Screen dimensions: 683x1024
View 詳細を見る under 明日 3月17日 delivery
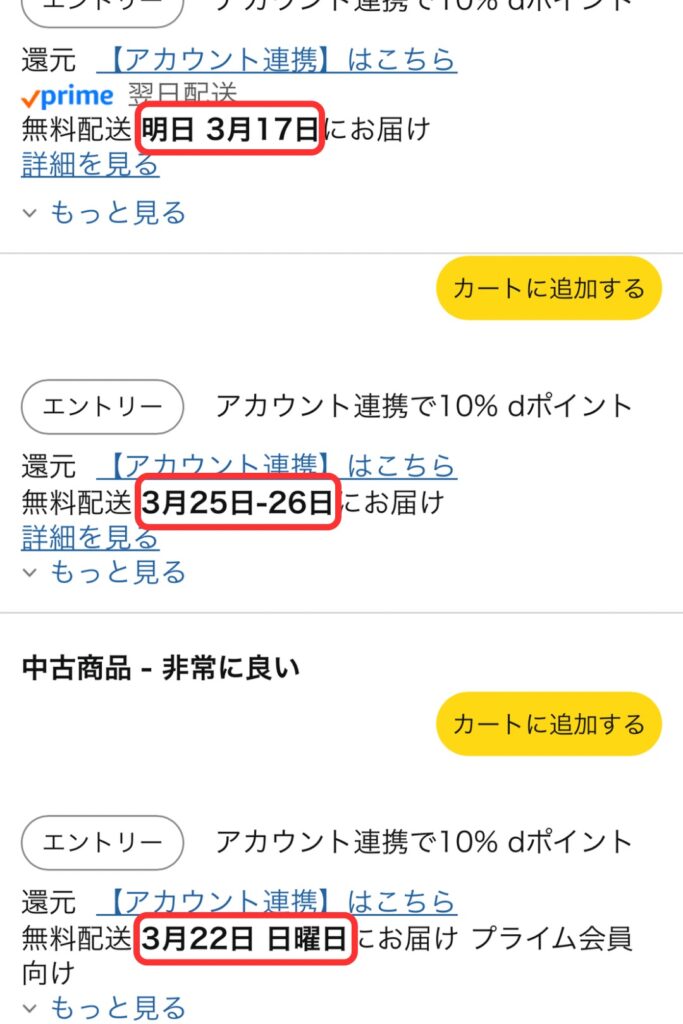[x=90, y=165]
